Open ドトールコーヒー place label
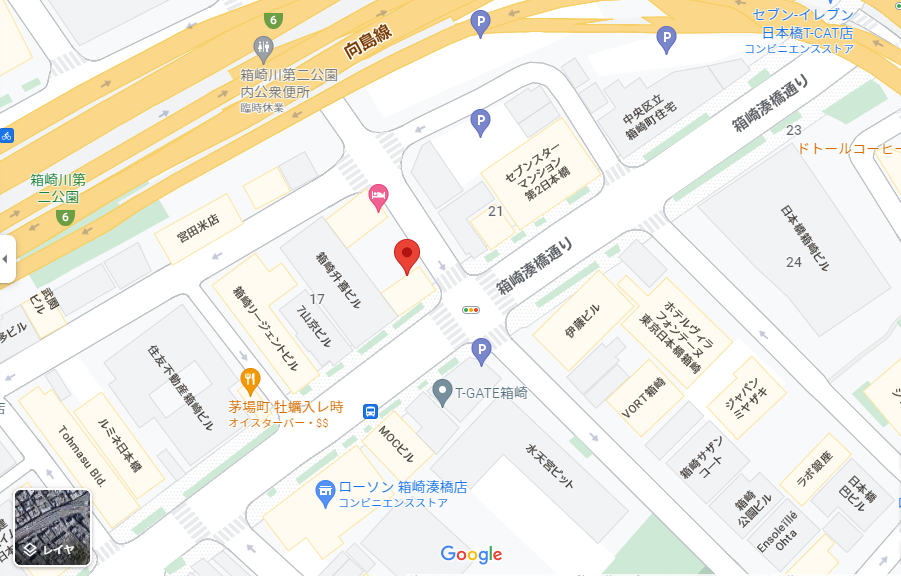Image resolution: width=901 pixels, height=576 pixels. 848,148
